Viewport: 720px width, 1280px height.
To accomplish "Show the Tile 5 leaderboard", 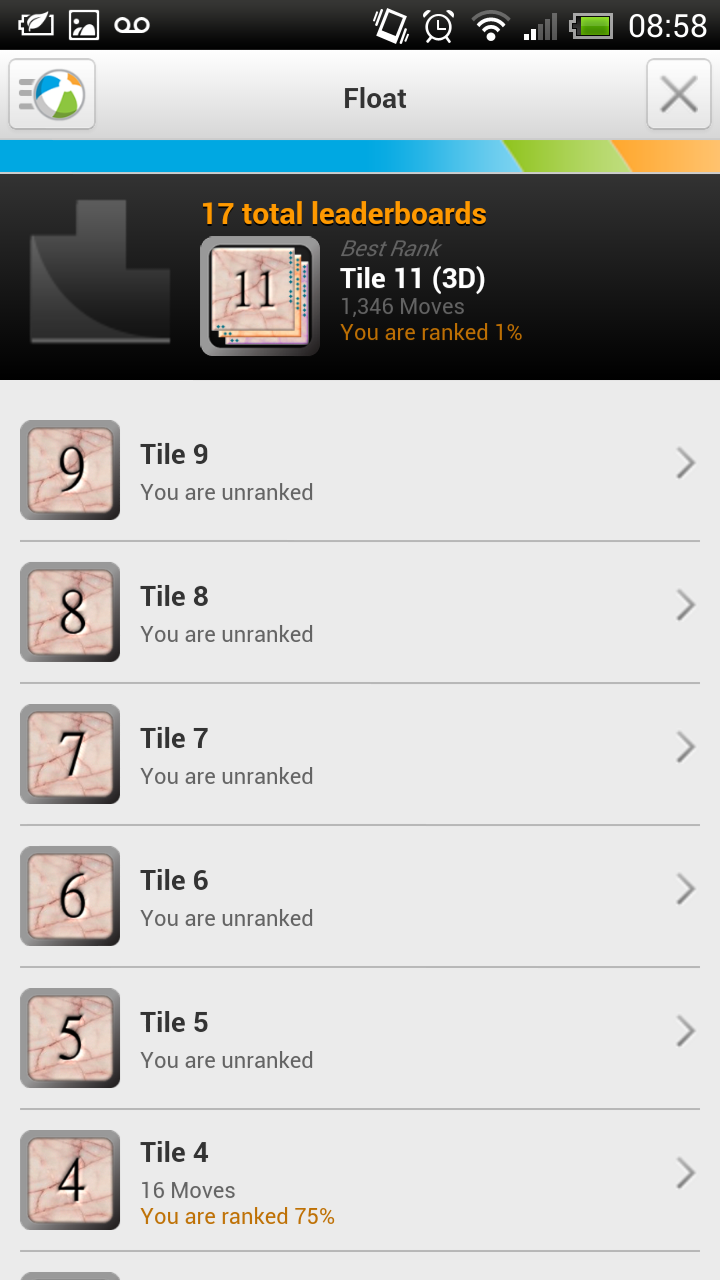I will 360,1038.
